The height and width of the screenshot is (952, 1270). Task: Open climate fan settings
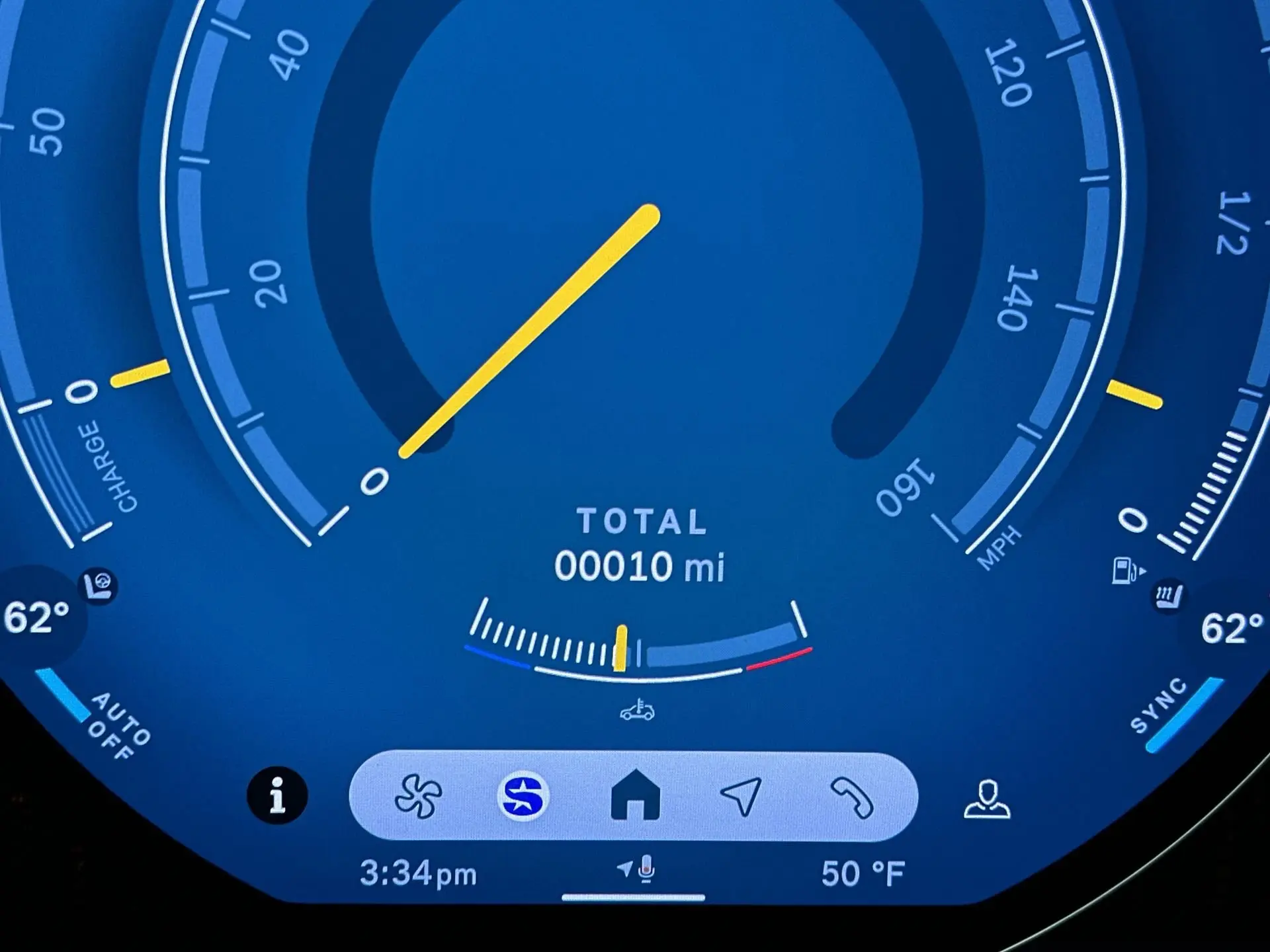coord(418,796)
